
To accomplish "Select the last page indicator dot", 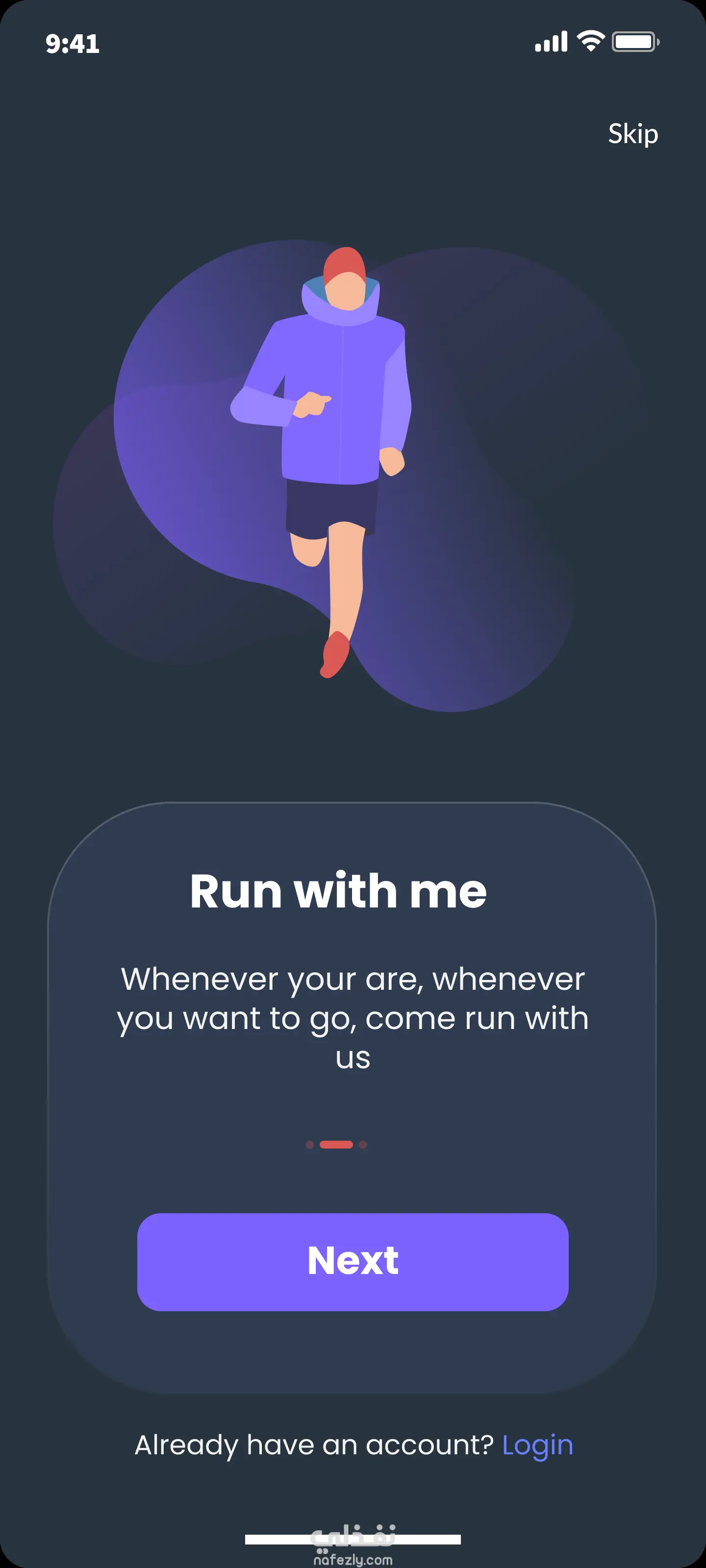I will (x=363, y=1145).
